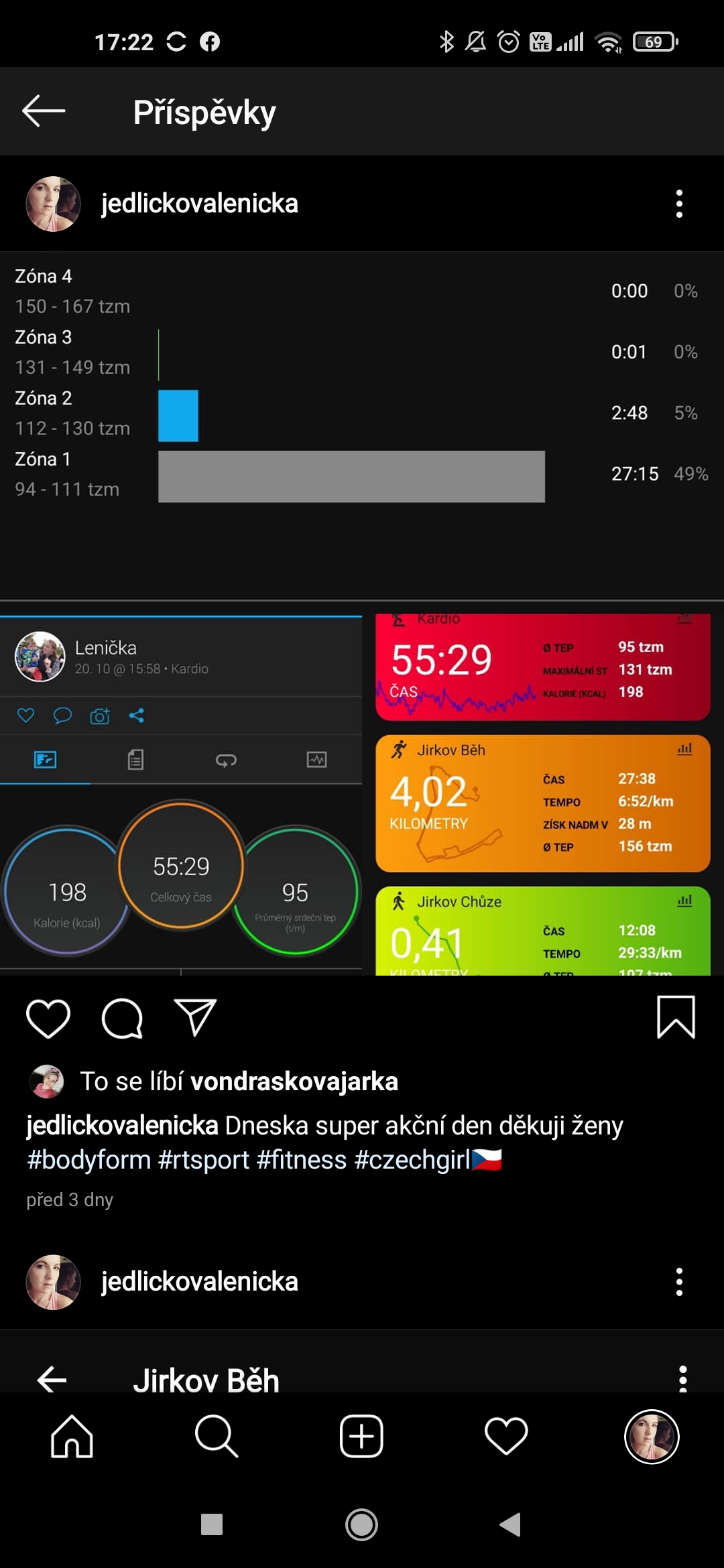Screen dimensions: 724x1568
Task: Open the #rtsport hashtag
Action: click(x=204, y=1160)
